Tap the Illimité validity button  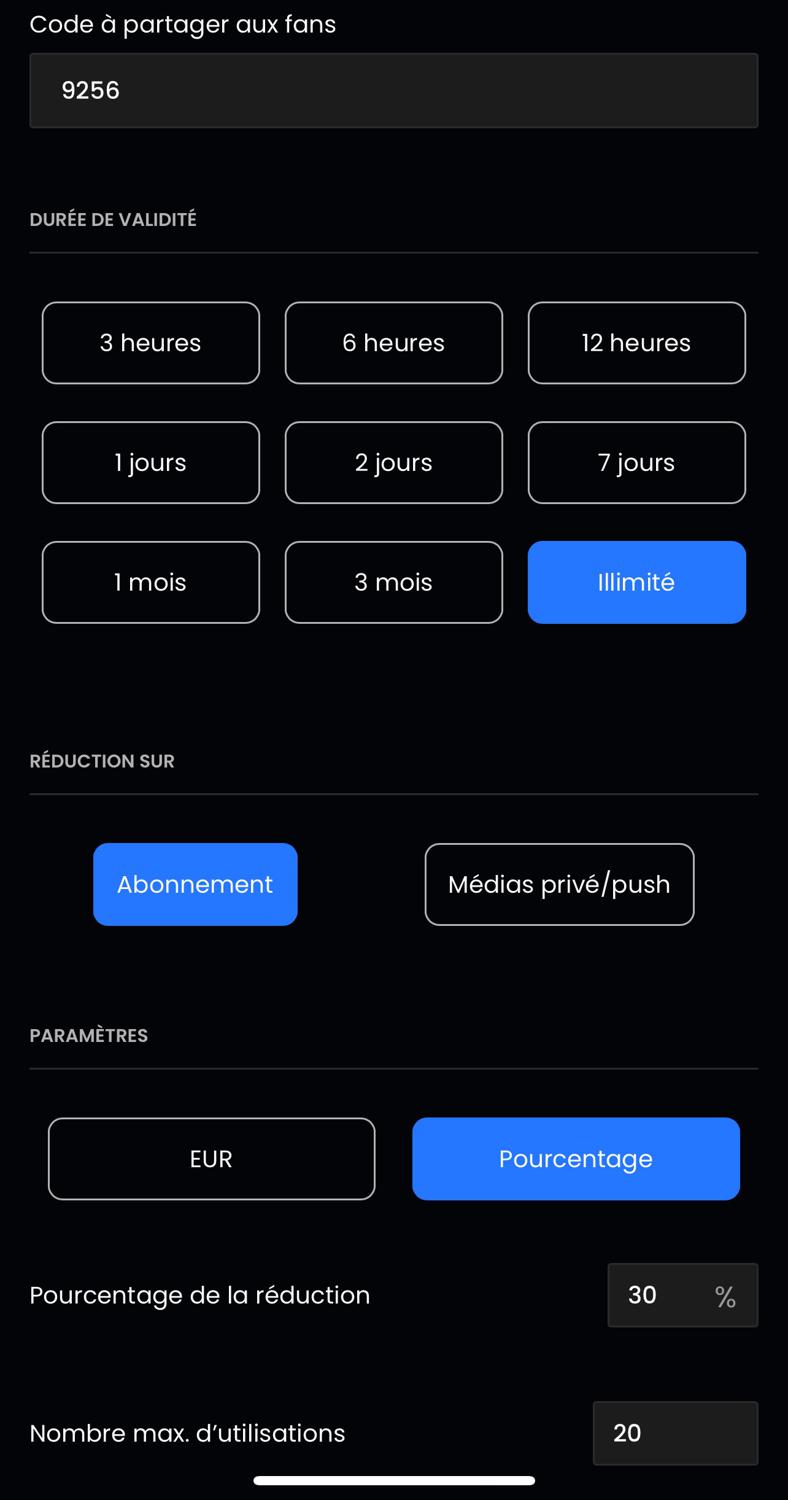pyautogui.click(x=637, y=583)
